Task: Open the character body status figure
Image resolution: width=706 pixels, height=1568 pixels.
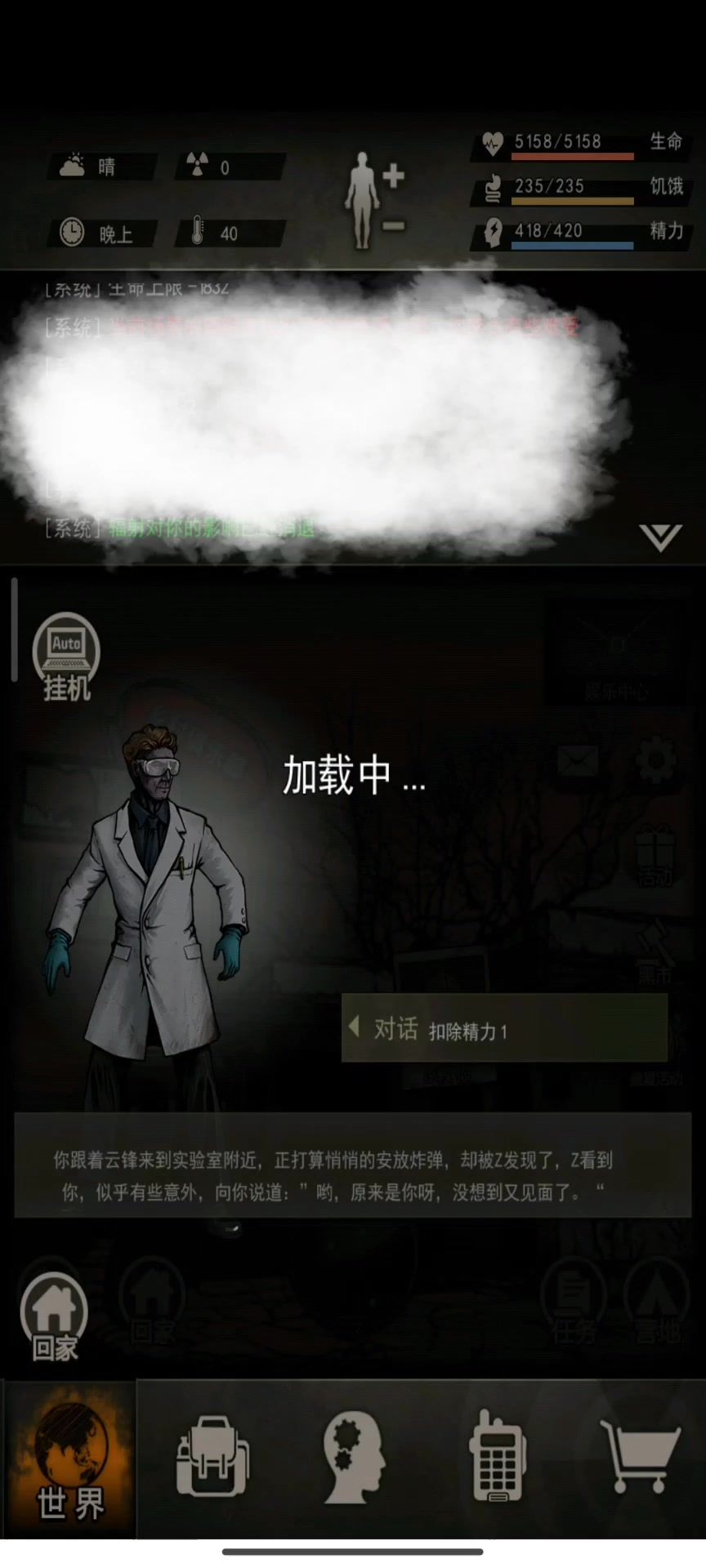Action: tap(372, 200)
